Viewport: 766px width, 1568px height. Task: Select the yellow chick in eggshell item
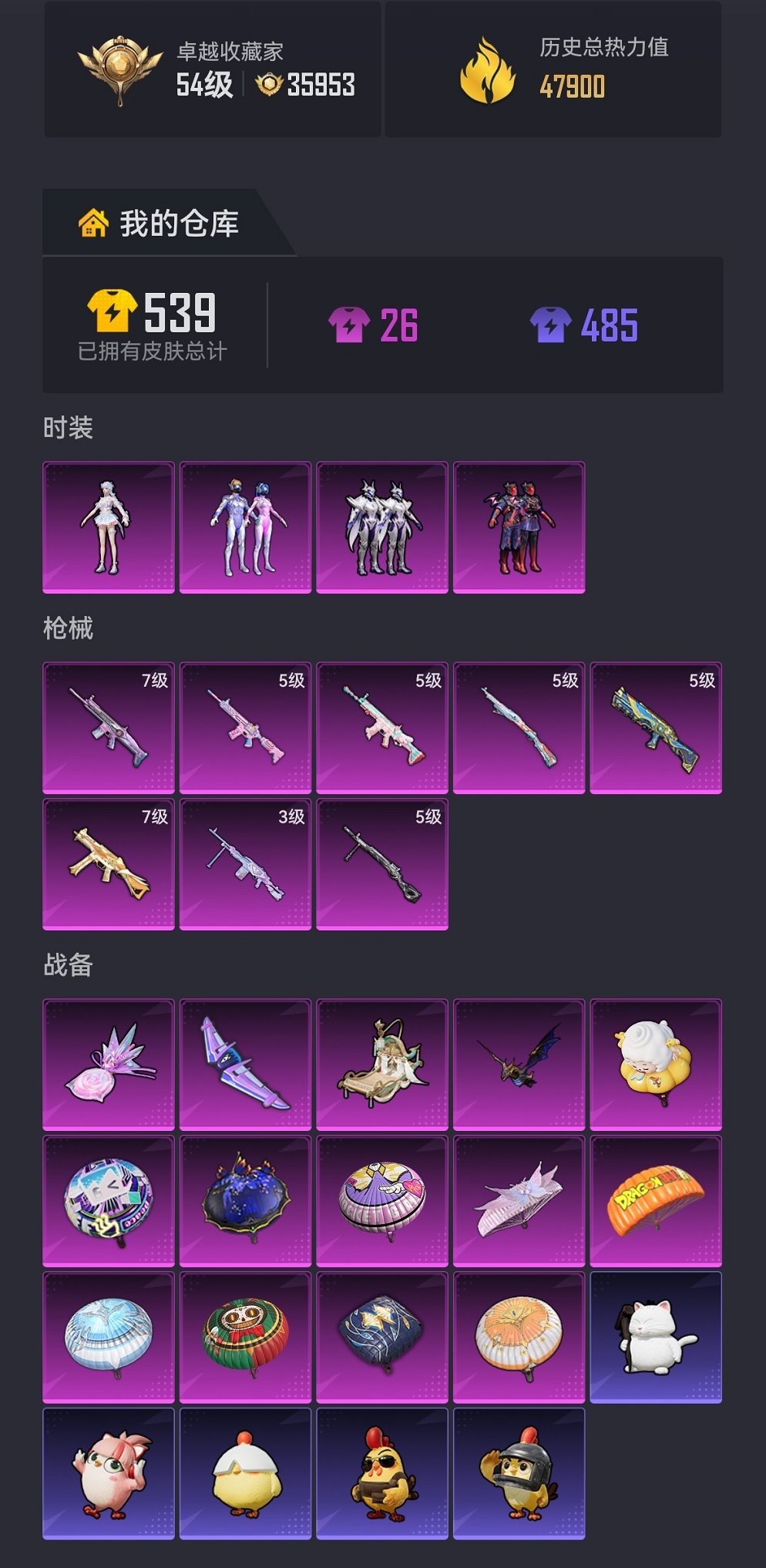click(x=245, y=1474)
